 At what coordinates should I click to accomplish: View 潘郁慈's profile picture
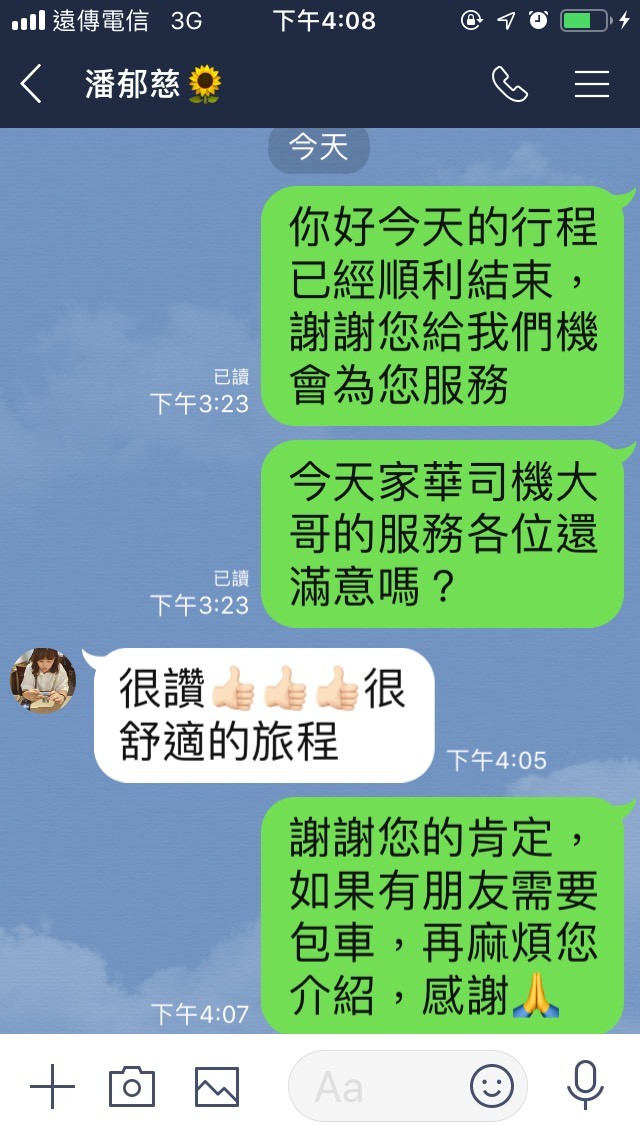click(x=44, y=681)
